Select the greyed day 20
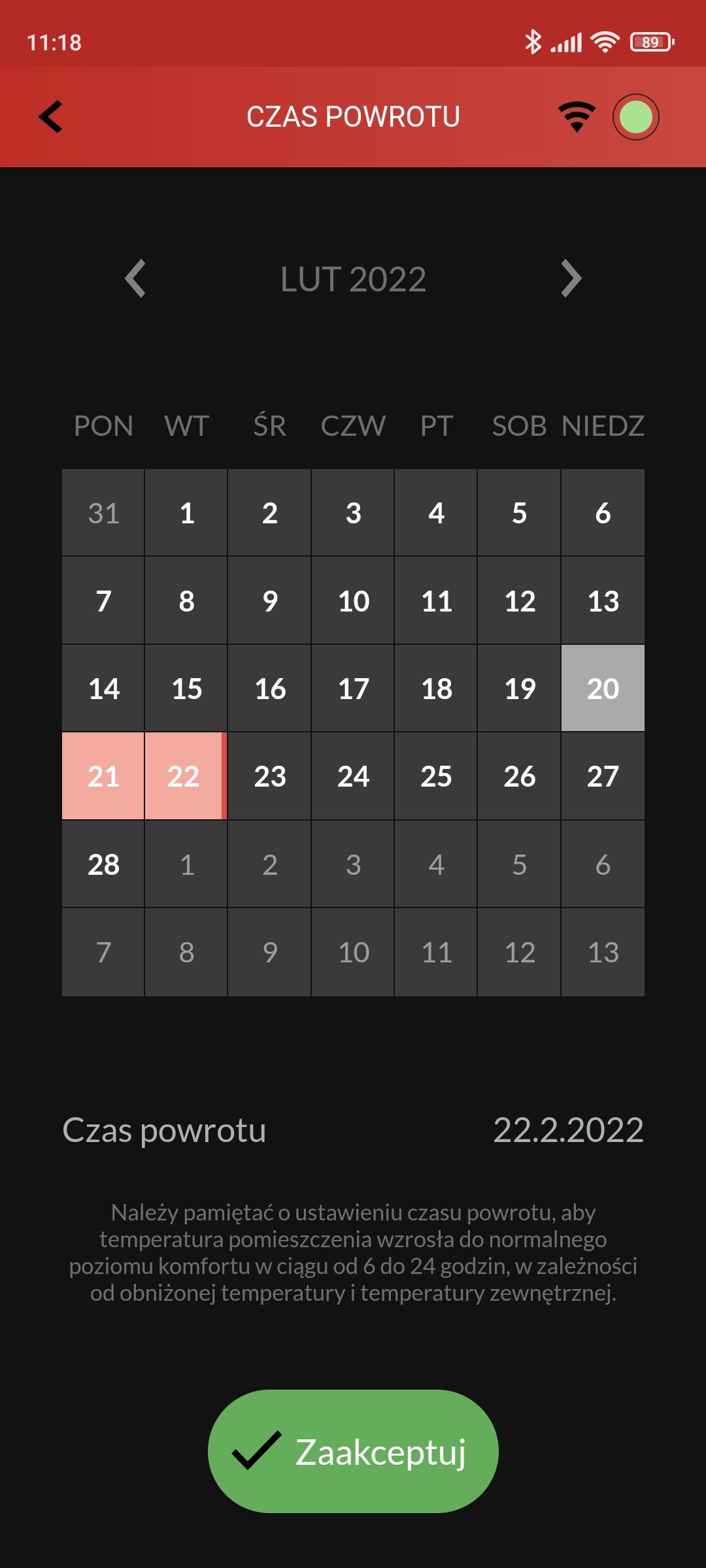The image size is (706, 1568). point(603,688)
